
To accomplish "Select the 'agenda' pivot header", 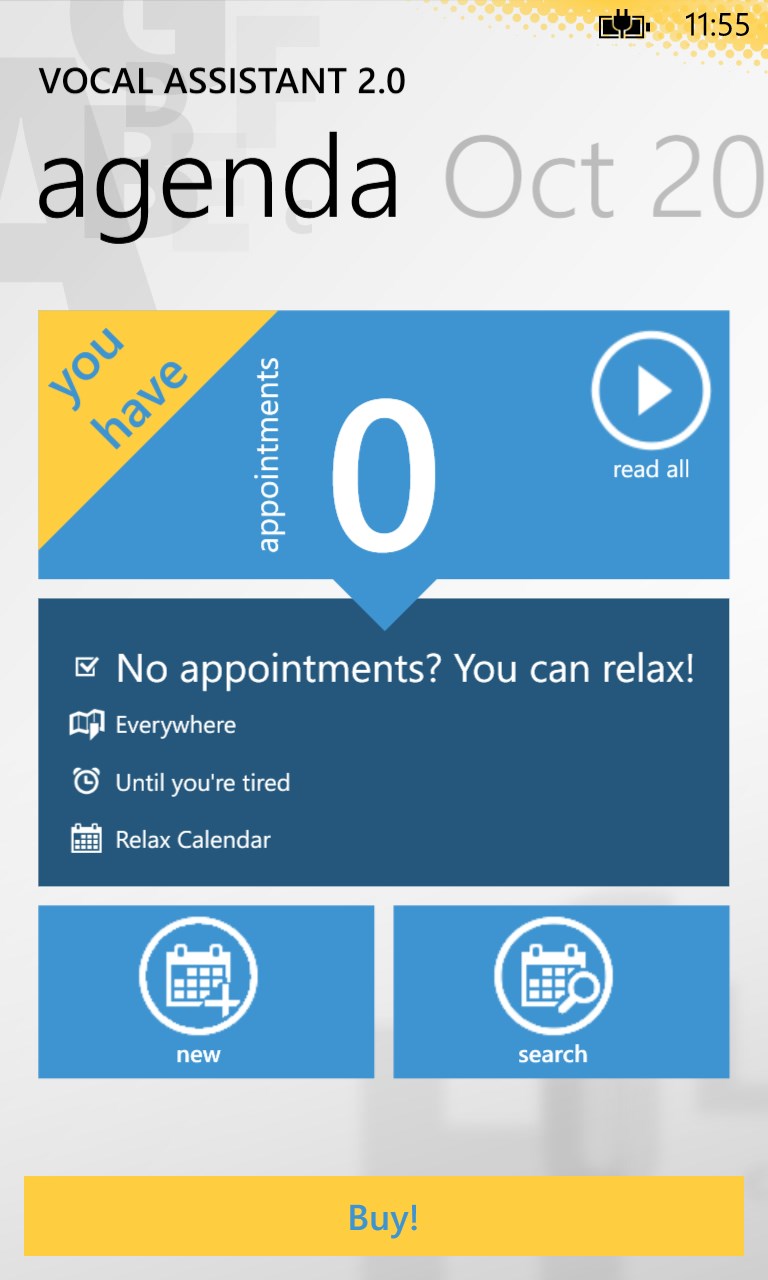I will [x=220, y=180].
